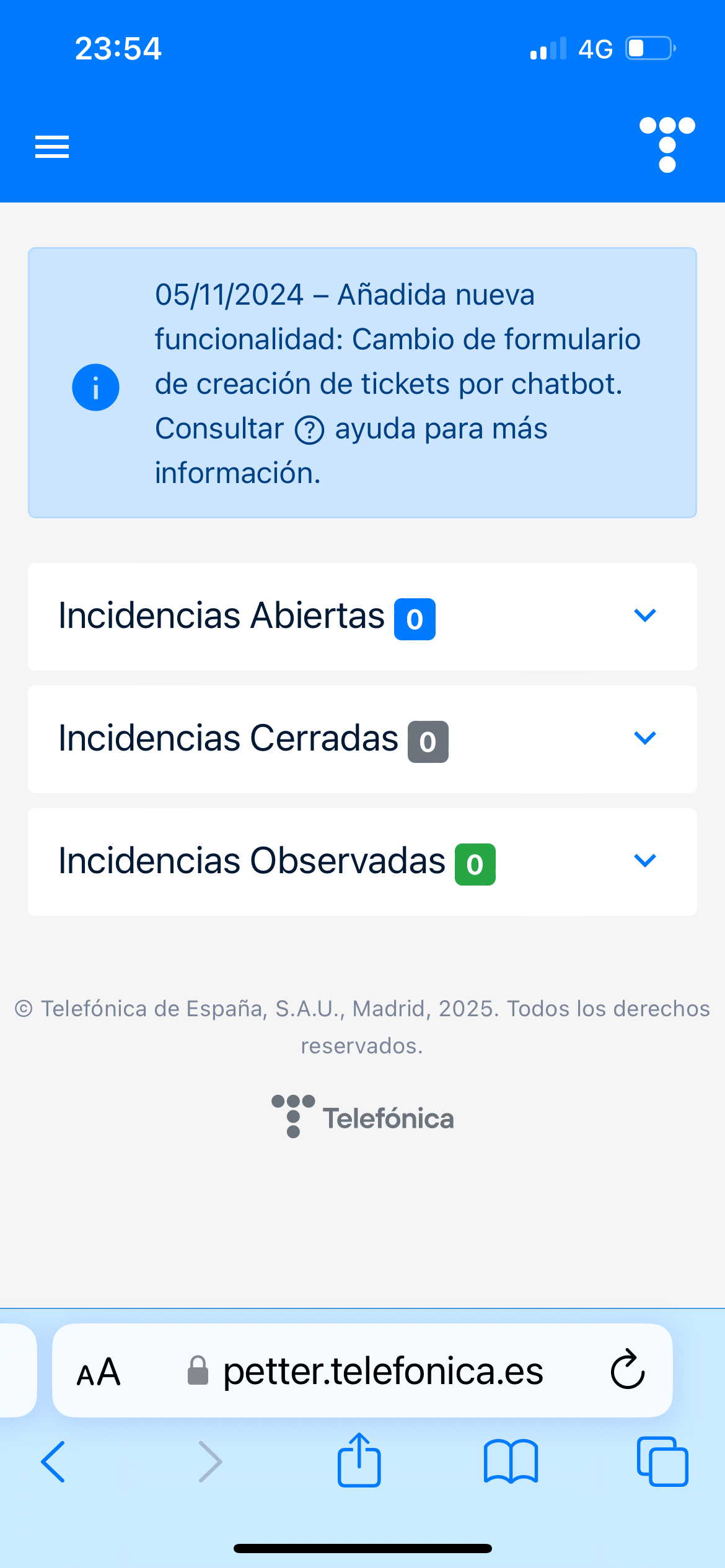The width and height of the screenshot is (725, 1568).
Task: Tap the petter.telefonica.es address bar
Action: [382, 1371]
